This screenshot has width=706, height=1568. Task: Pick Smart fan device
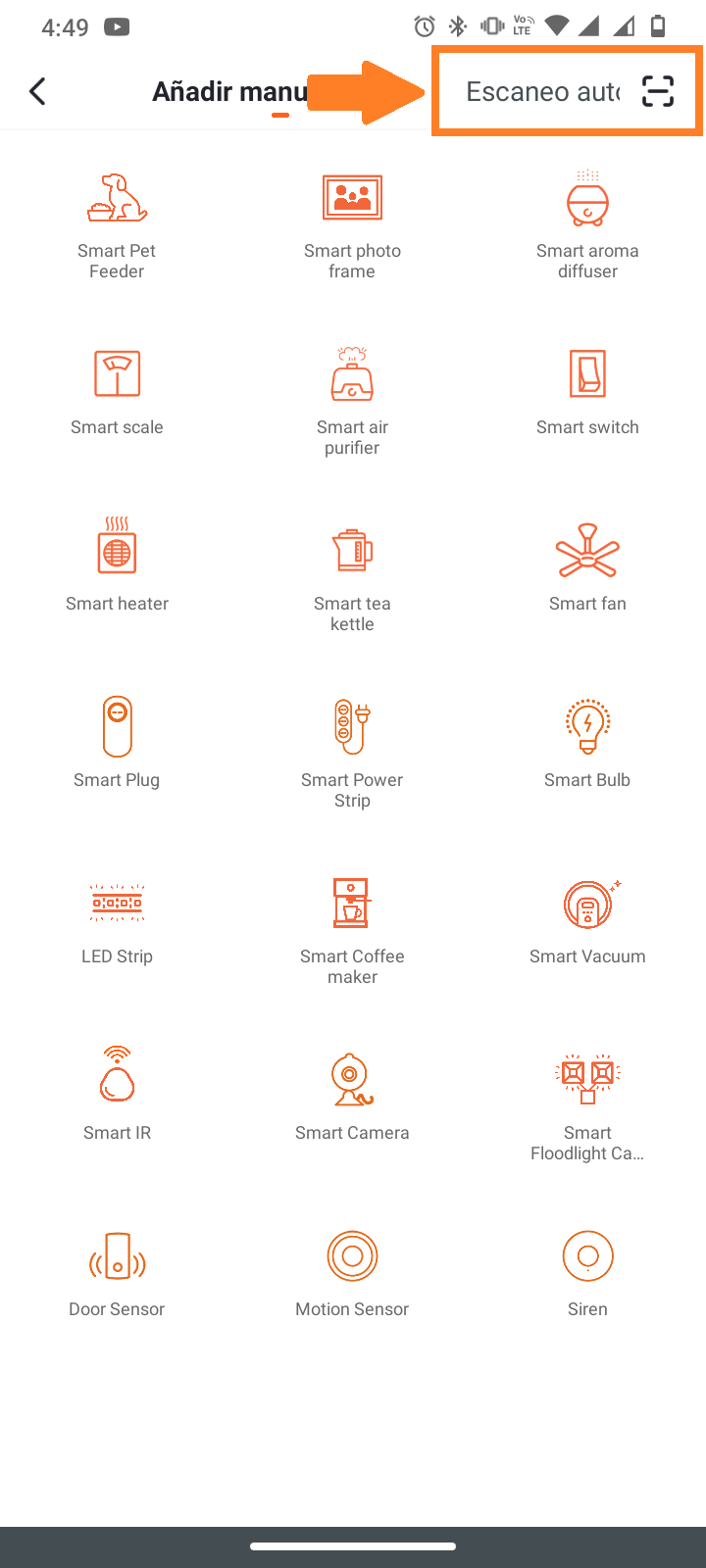587,568
